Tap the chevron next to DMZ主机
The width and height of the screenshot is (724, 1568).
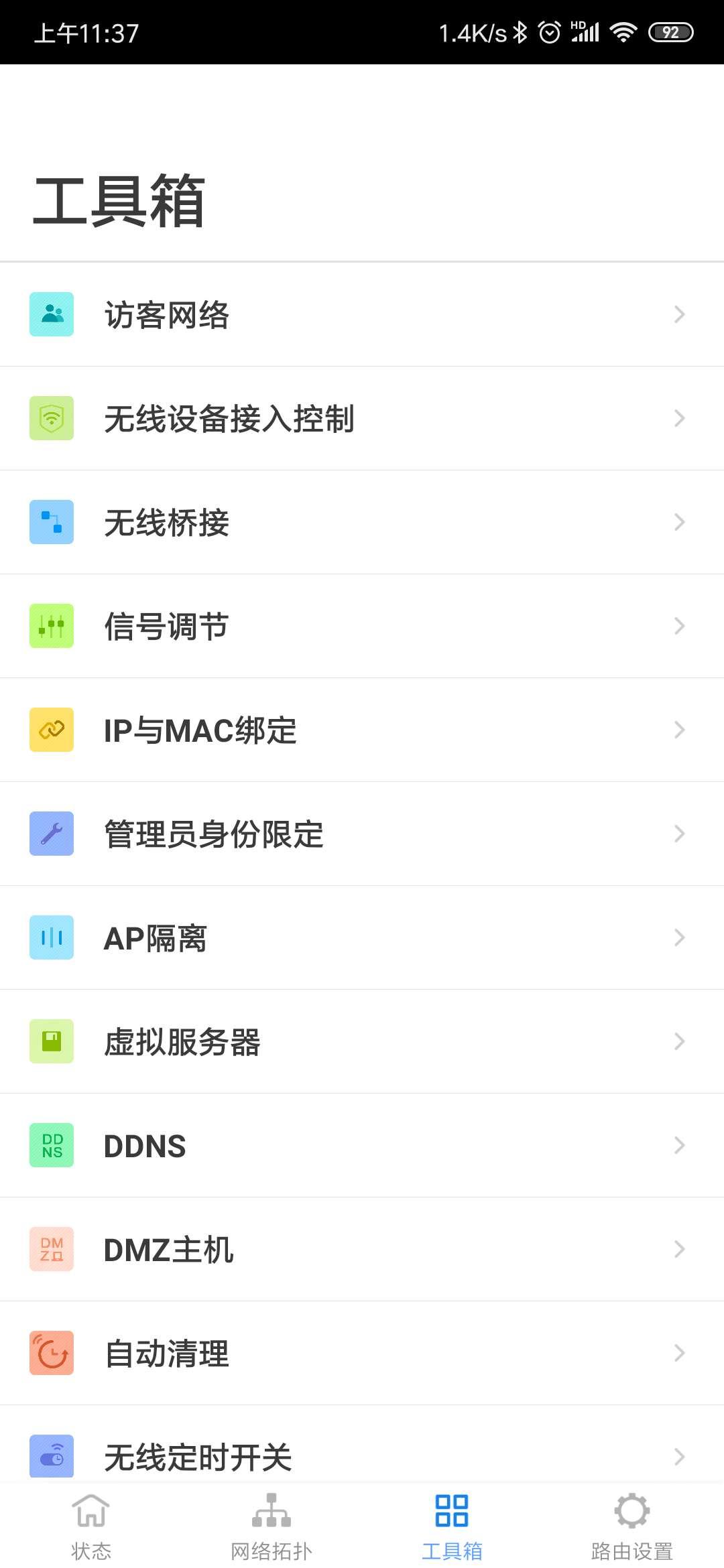[679, 1249]
